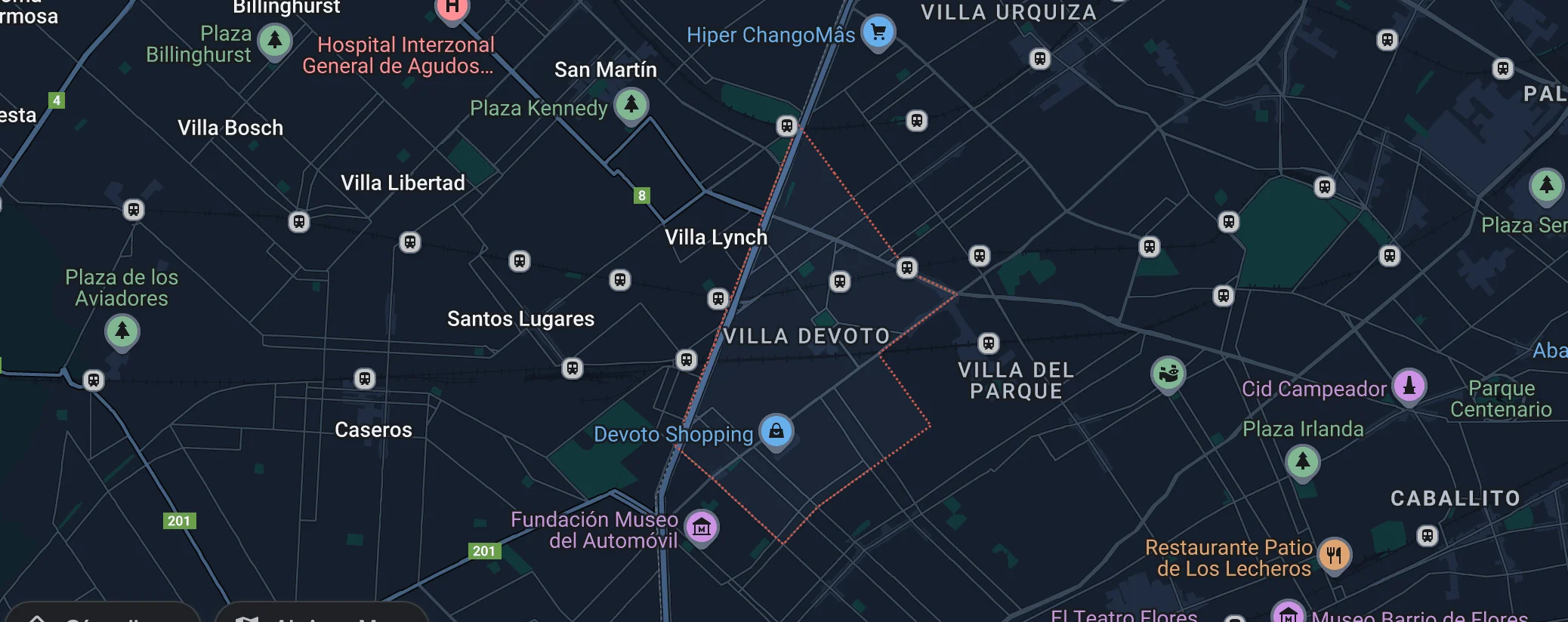Open the Fundación Museo del Automóvil marker
The width and height of the screenshot is (1568, 622).
click(x=702, y=528)
